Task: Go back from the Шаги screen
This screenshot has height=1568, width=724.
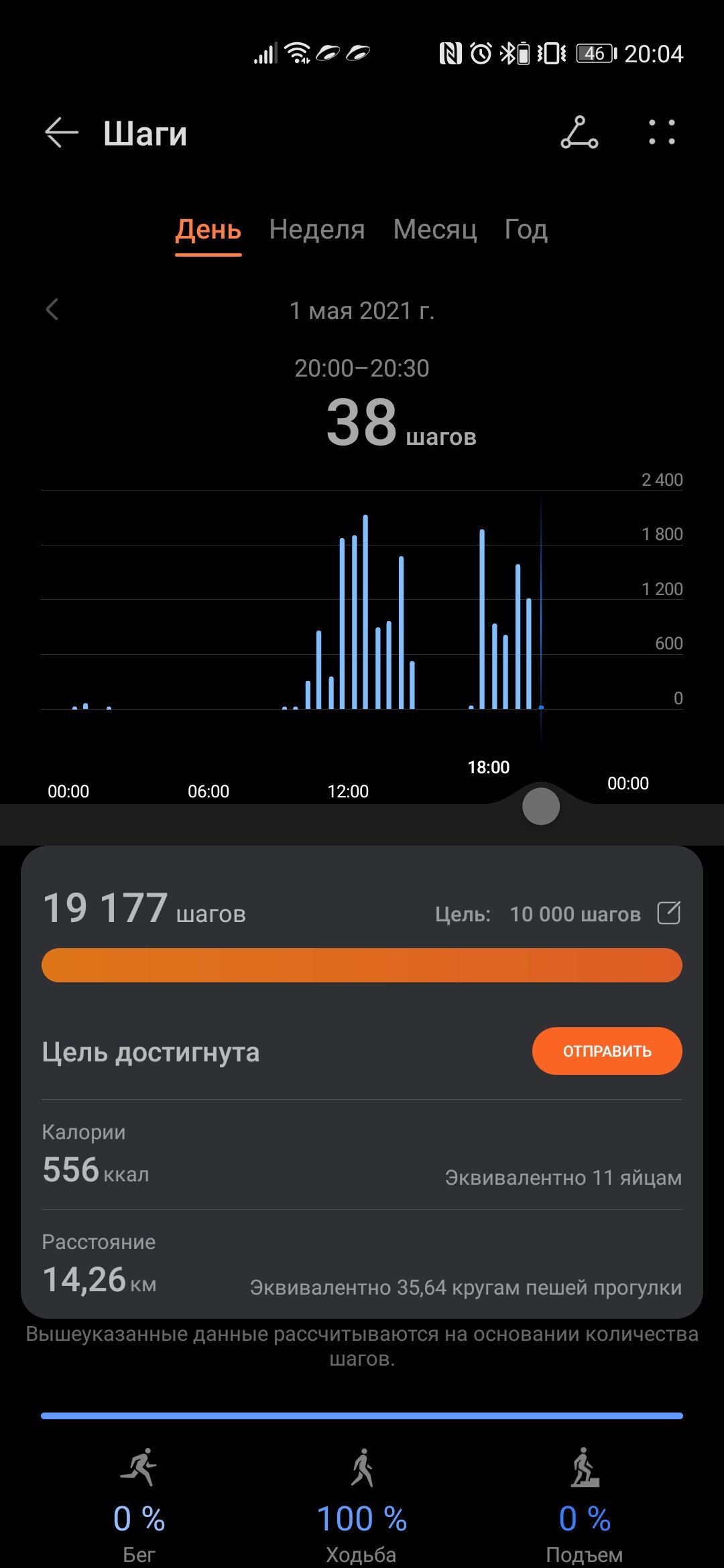Action: [x=62, y=133]
